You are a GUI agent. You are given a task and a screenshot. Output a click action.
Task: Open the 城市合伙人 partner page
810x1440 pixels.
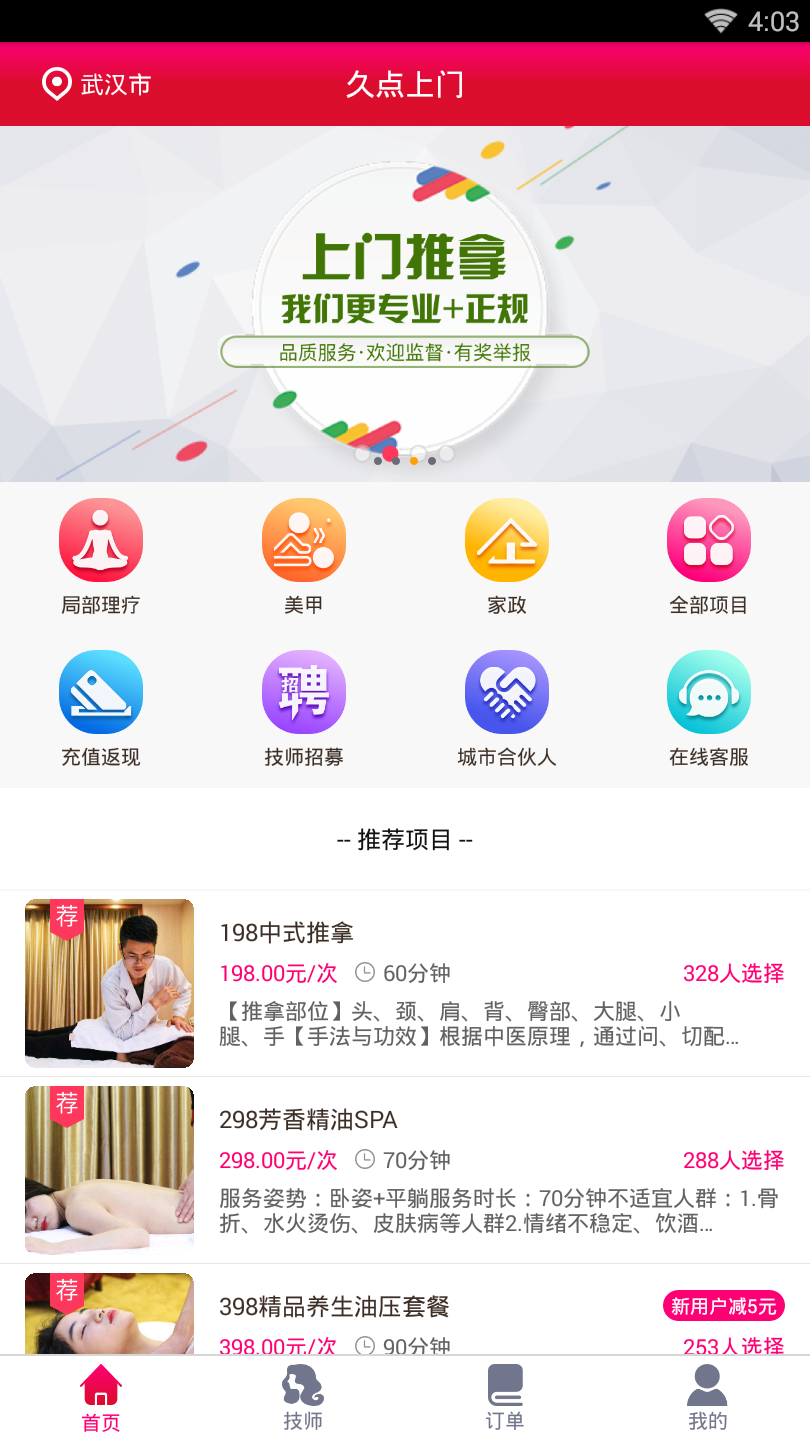point(506,708)
